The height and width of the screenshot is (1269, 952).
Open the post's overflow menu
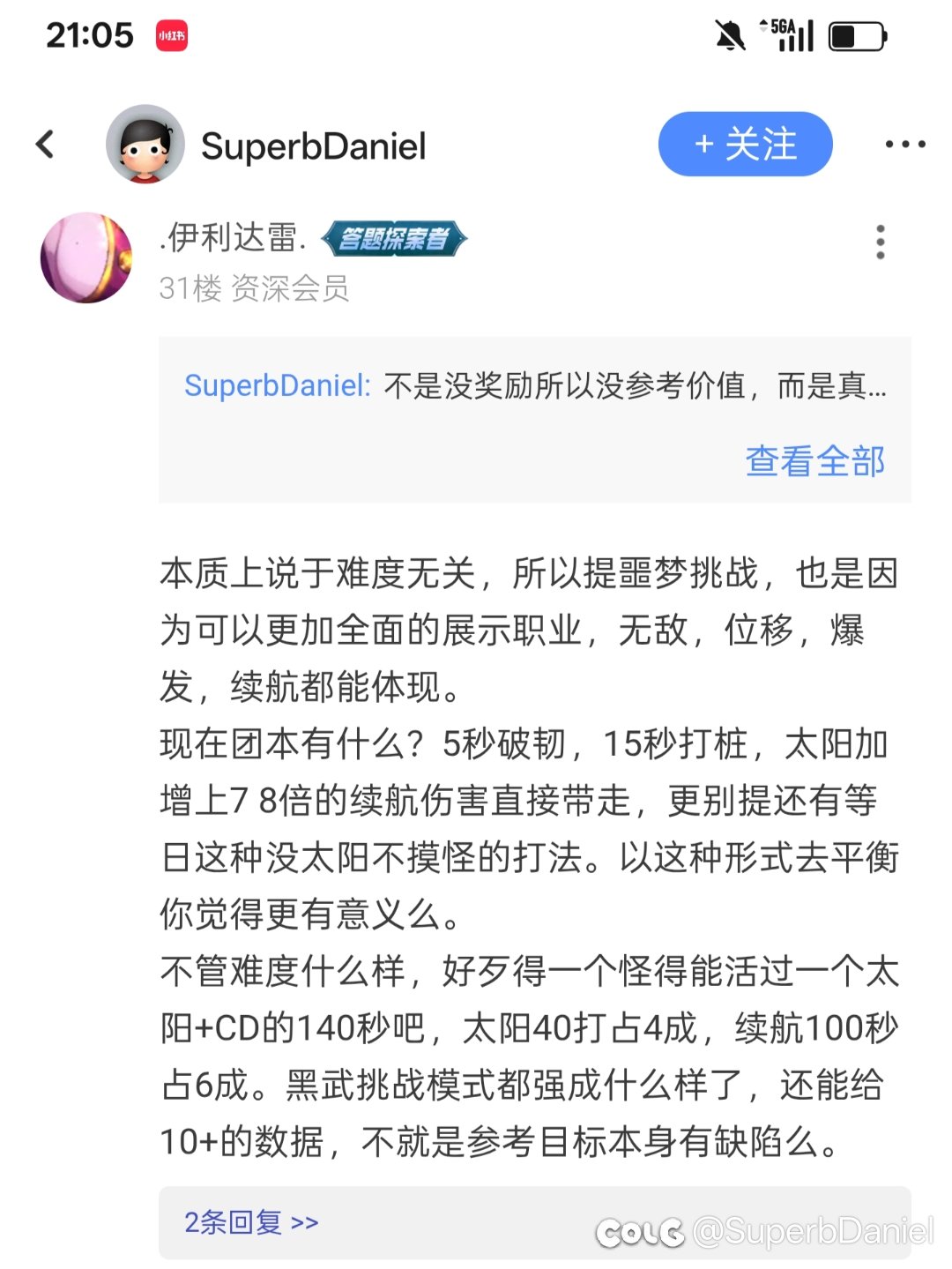(x=905, y=145)
